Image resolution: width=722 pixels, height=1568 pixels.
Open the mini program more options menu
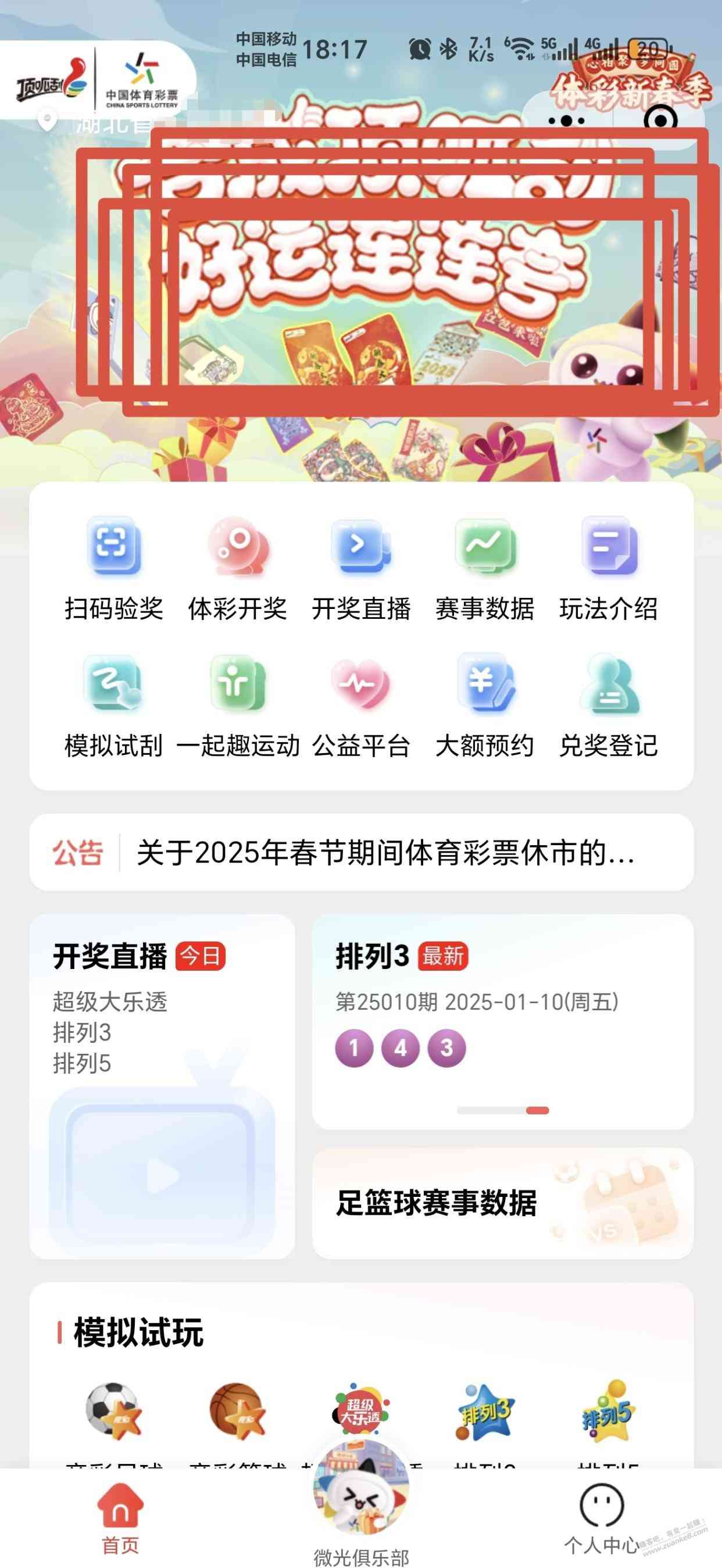point(566,120)
